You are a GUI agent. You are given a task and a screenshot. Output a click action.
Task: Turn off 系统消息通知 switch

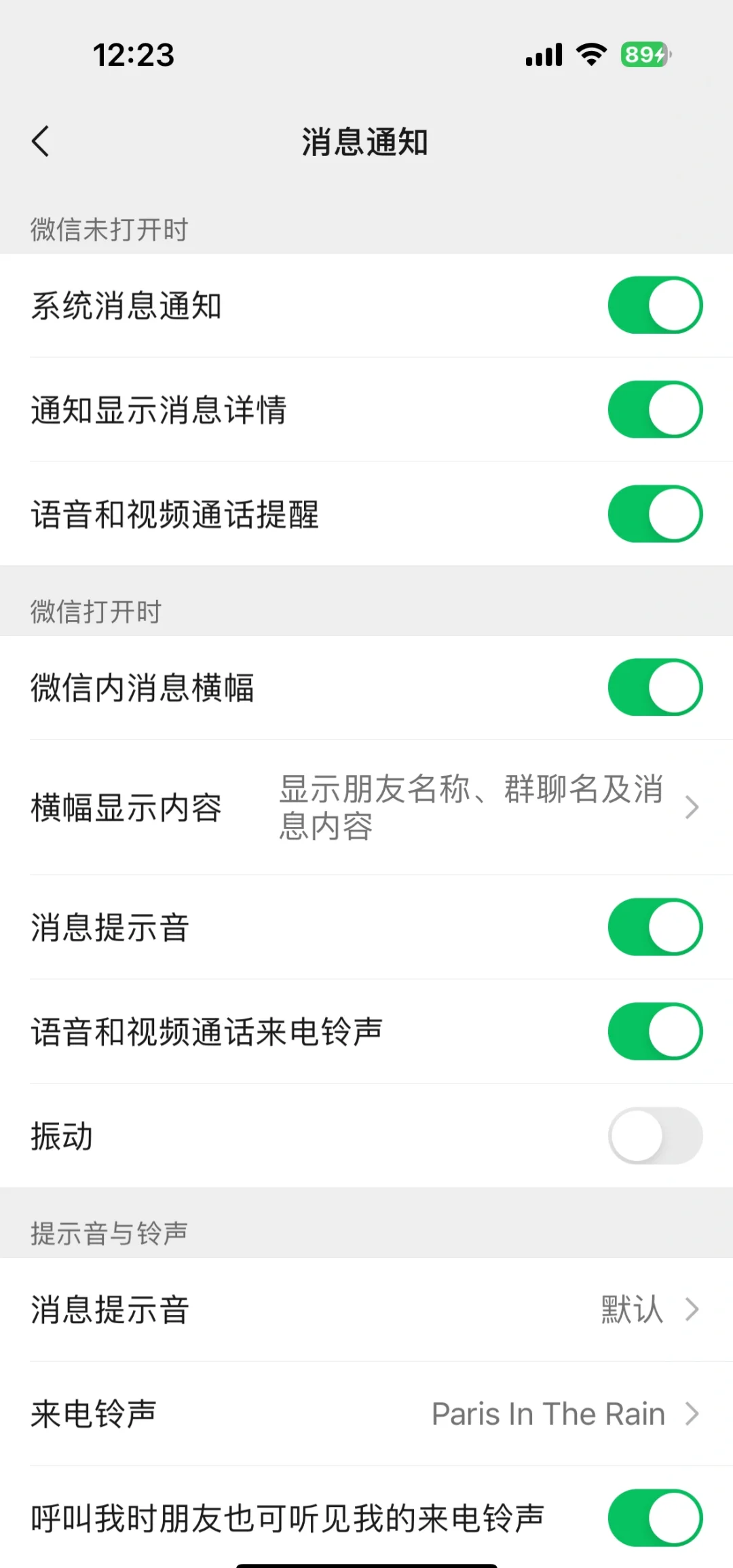[655, 305]
